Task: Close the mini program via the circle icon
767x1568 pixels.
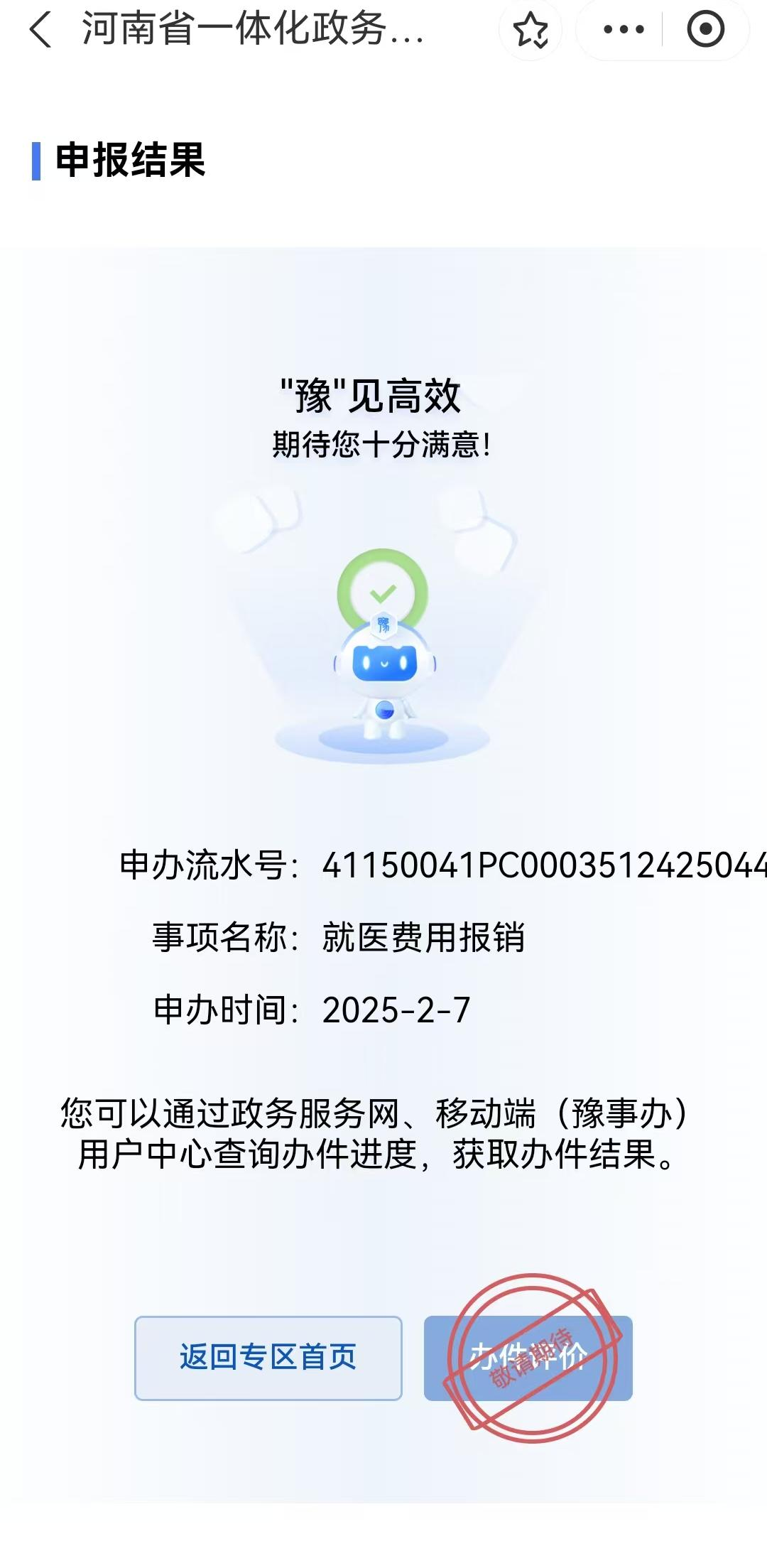Action: (x=705, y=30)
